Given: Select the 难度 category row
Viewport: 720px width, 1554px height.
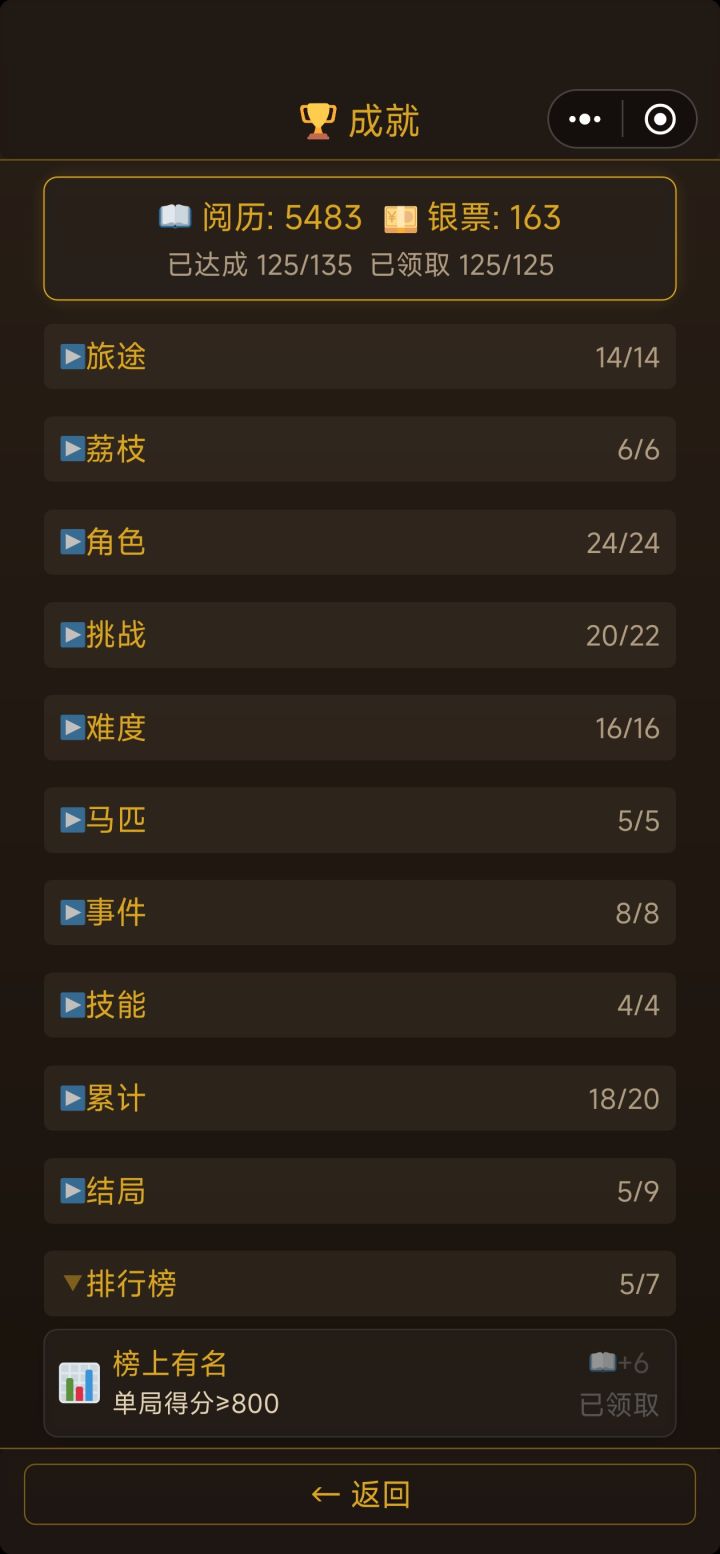Looking at the screenshot, I should pos(360,728).
